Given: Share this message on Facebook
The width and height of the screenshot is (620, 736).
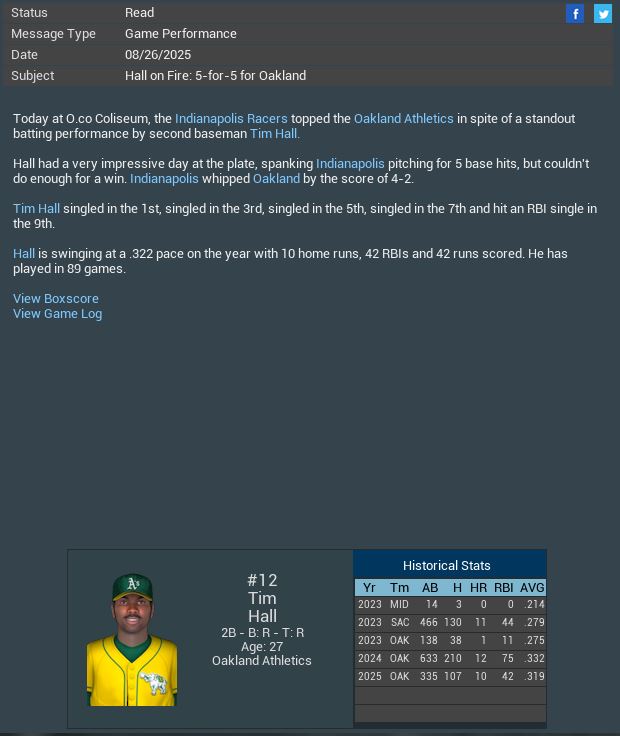Looking at the screenshot, I should coord(575,13).
